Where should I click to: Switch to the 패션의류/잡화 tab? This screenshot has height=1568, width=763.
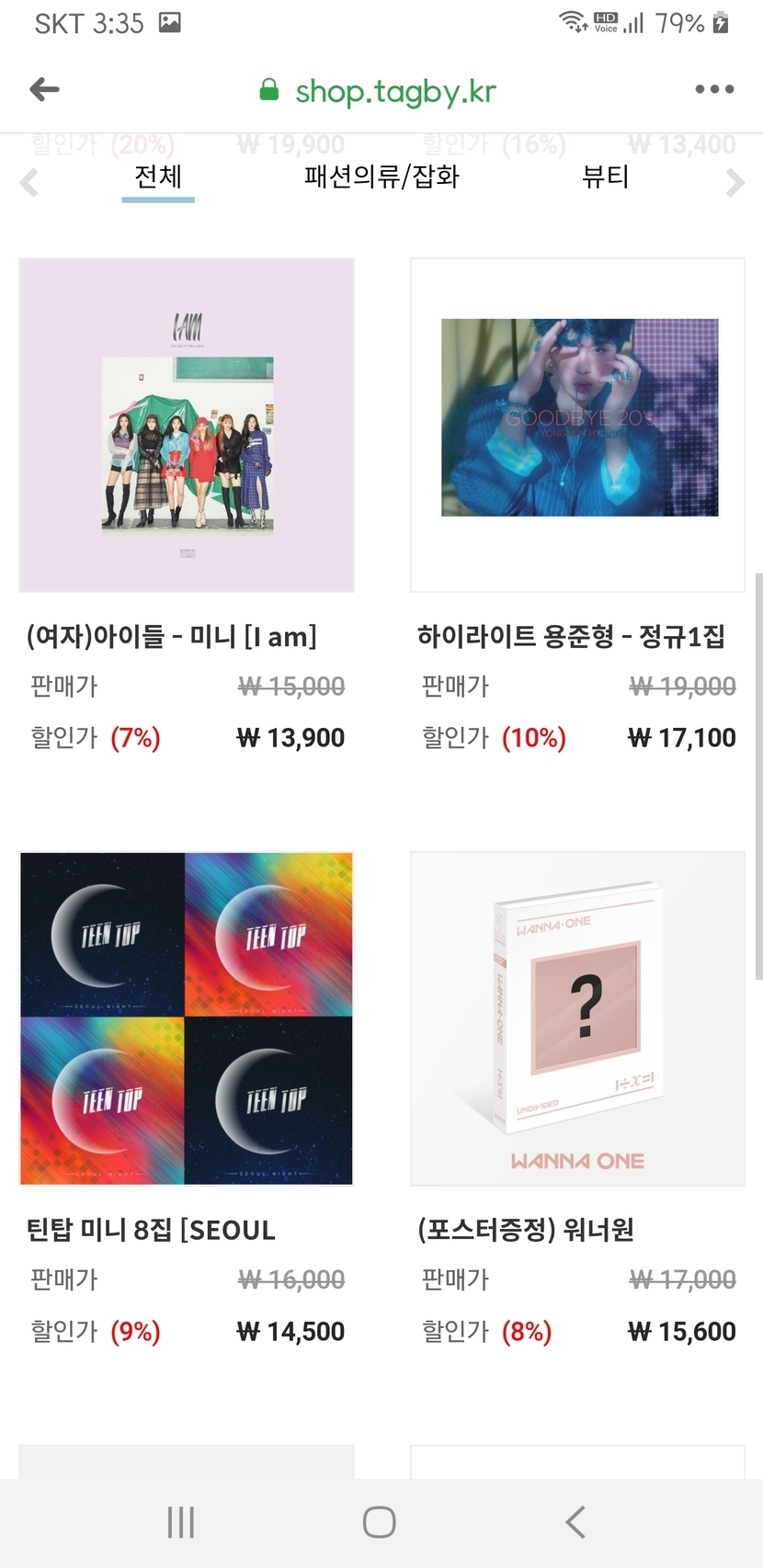tap(381, 176)
